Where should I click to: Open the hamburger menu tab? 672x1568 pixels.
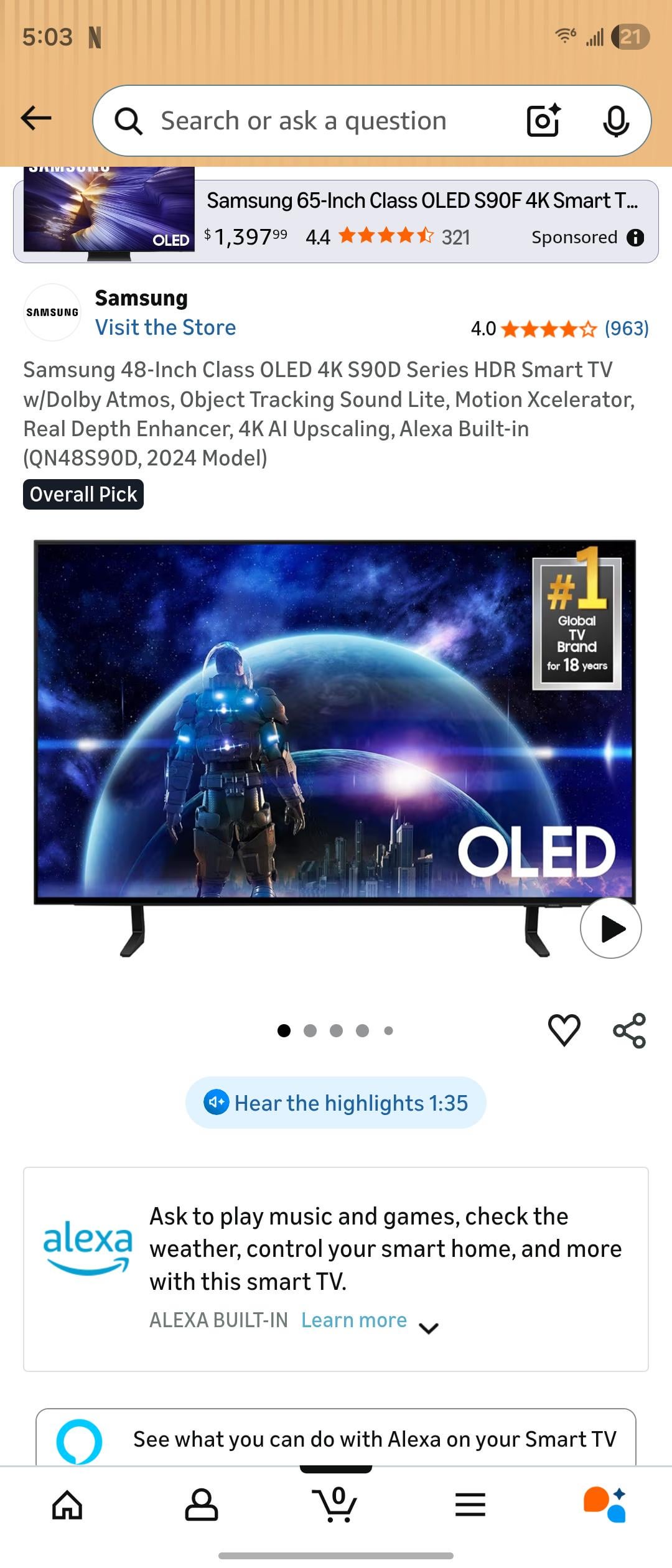tap(470, 1506)
